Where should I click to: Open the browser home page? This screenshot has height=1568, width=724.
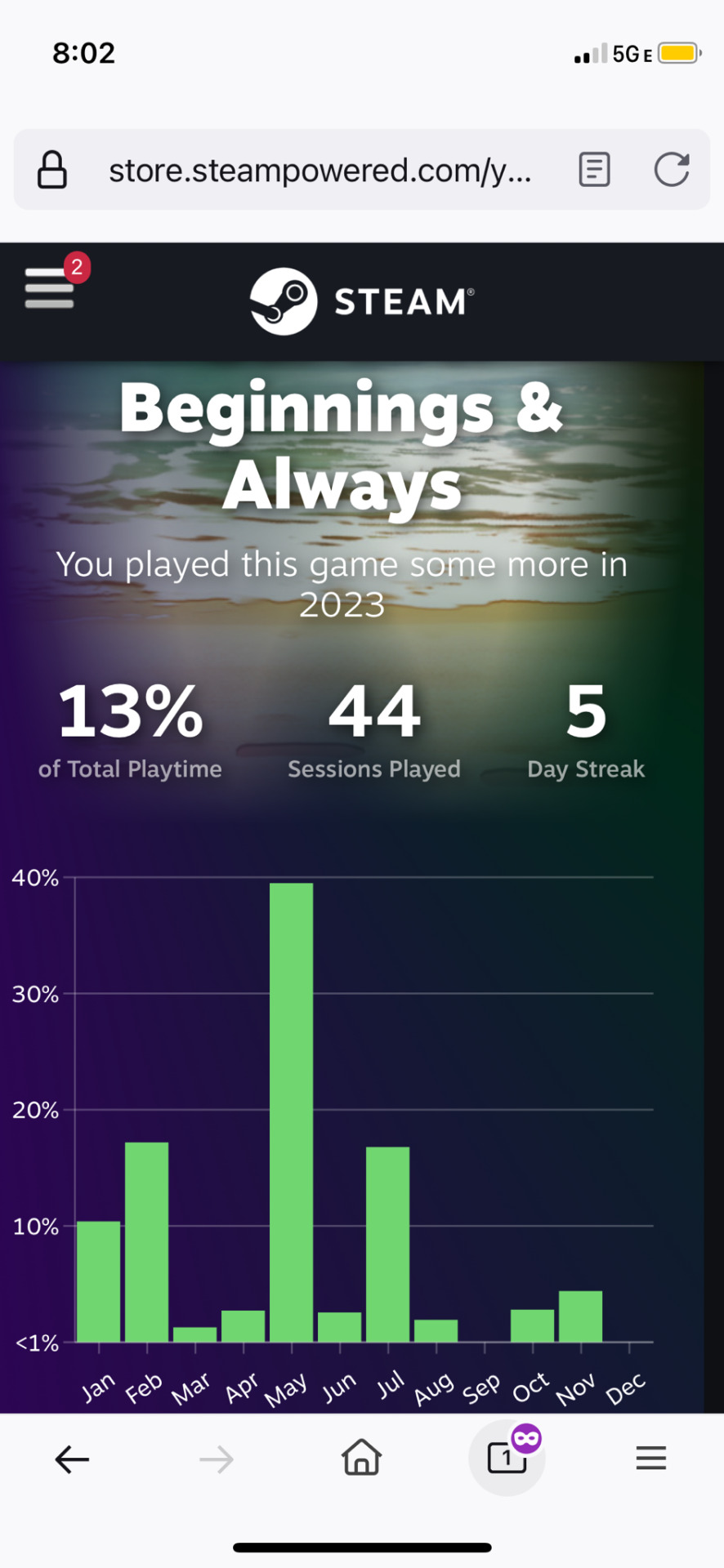pyautogui.click(x=361, y=1458)
